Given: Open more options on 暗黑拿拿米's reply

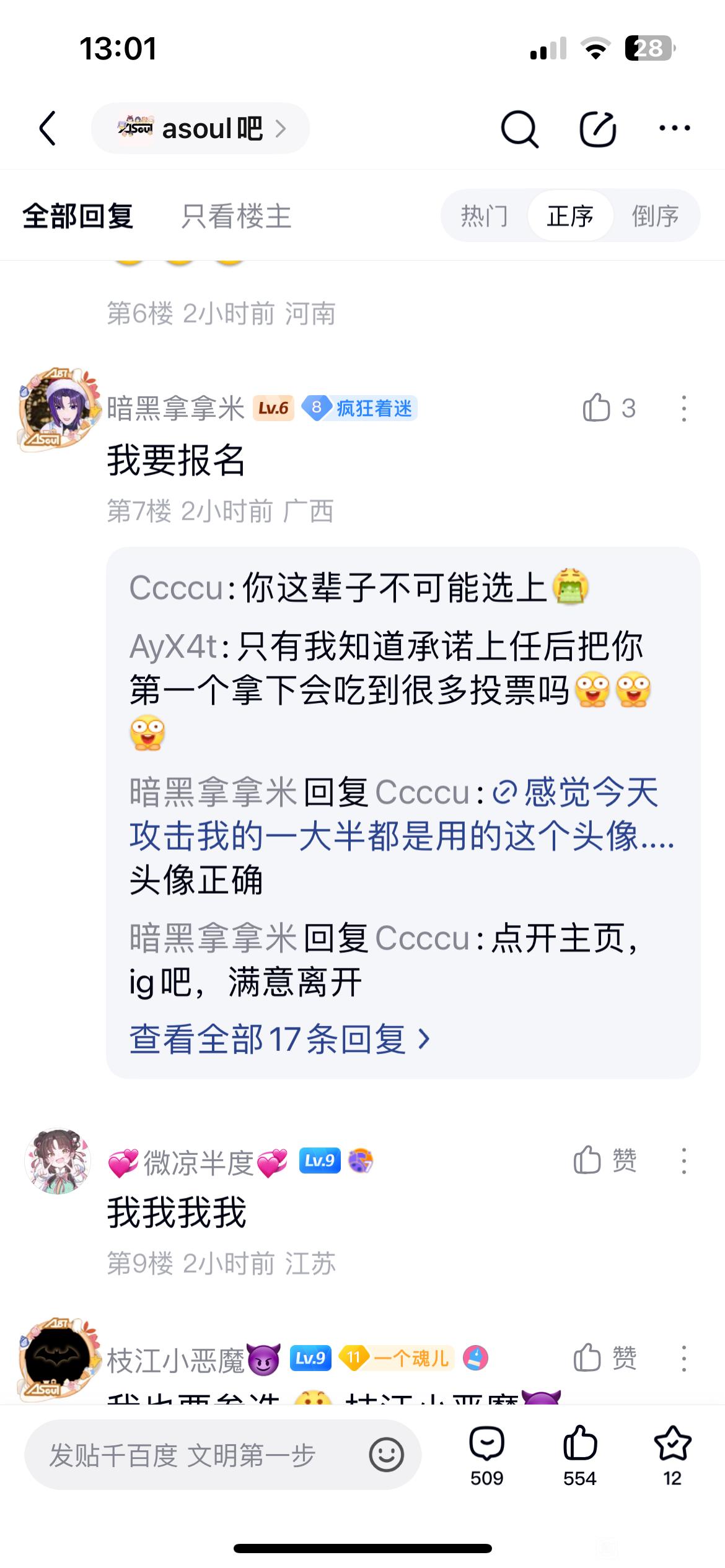Looking at the screenshot, I should [683, 409].
